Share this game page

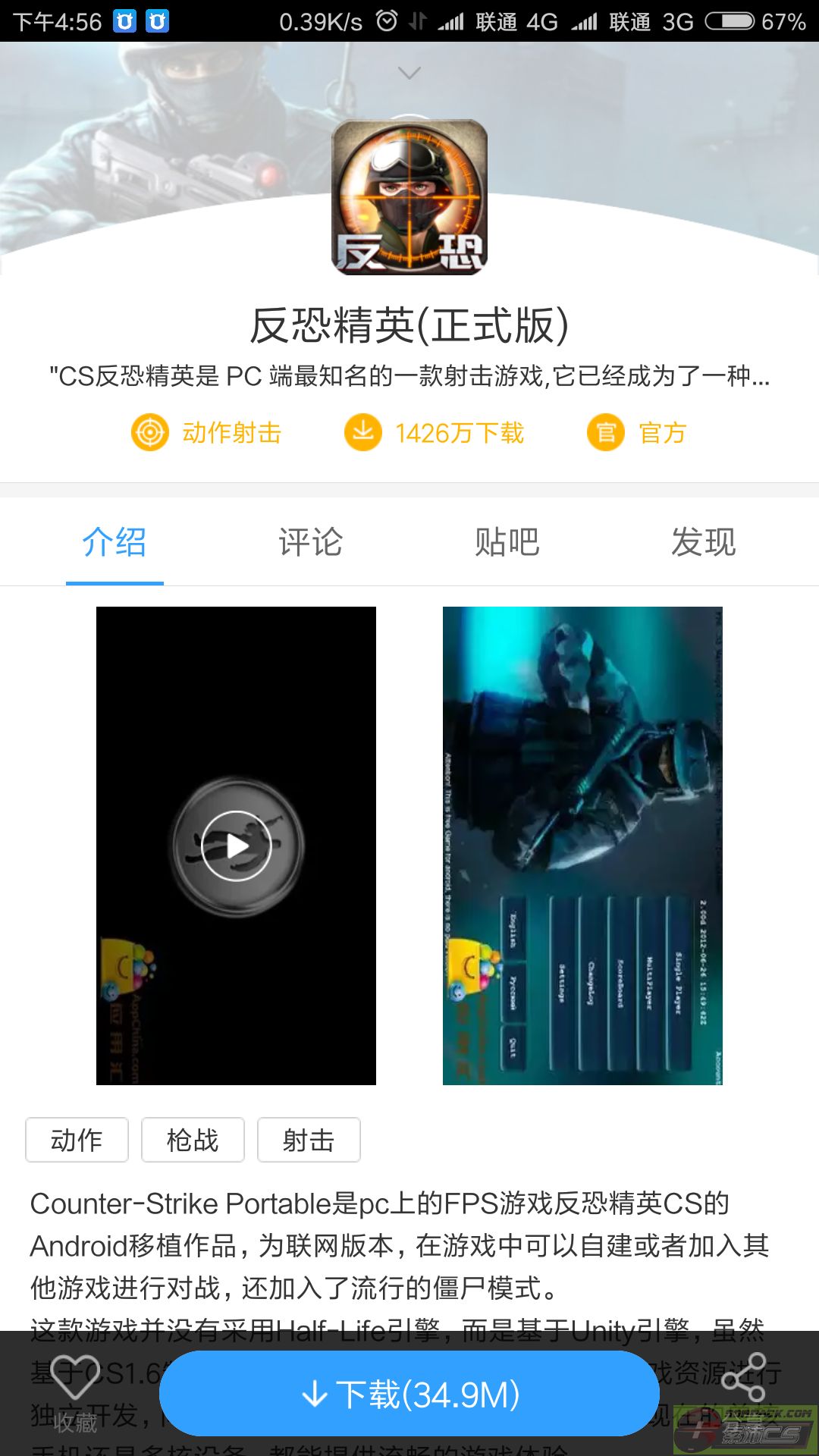(x=744, y=1378)
